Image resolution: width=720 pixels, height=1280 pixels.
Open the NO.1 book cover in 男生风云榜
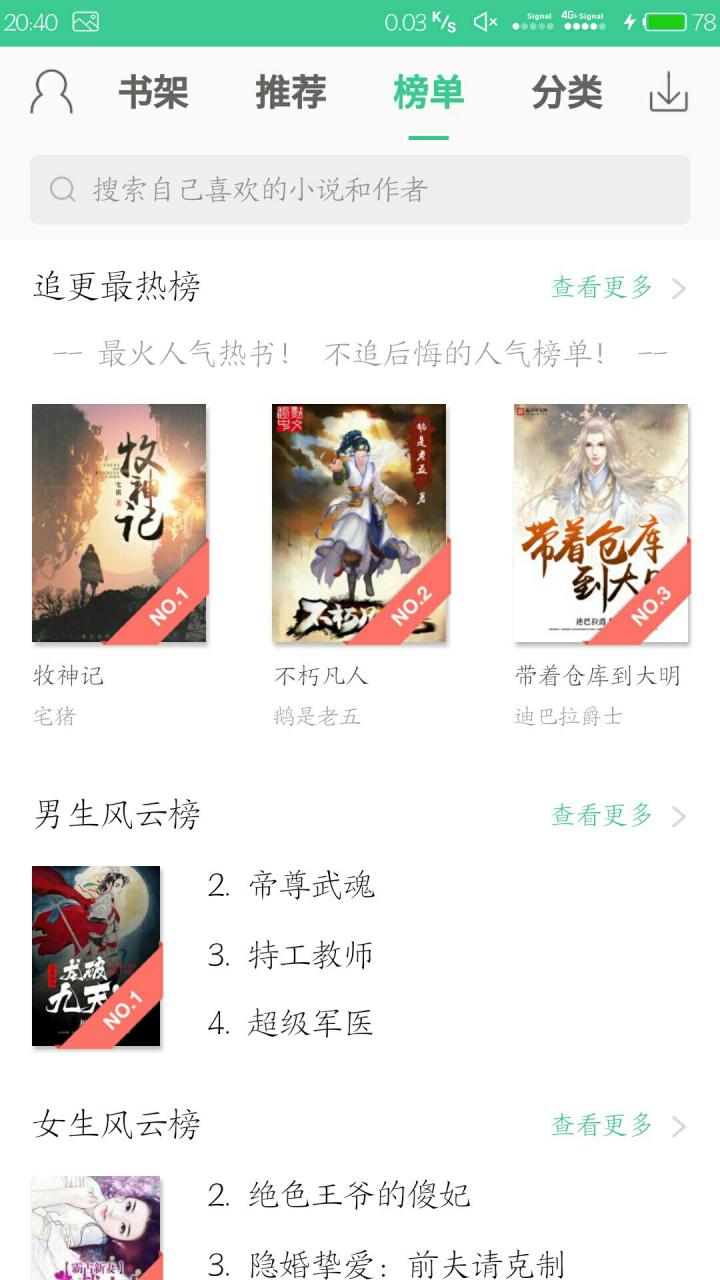pyautogui.click(x=96, y=956)
